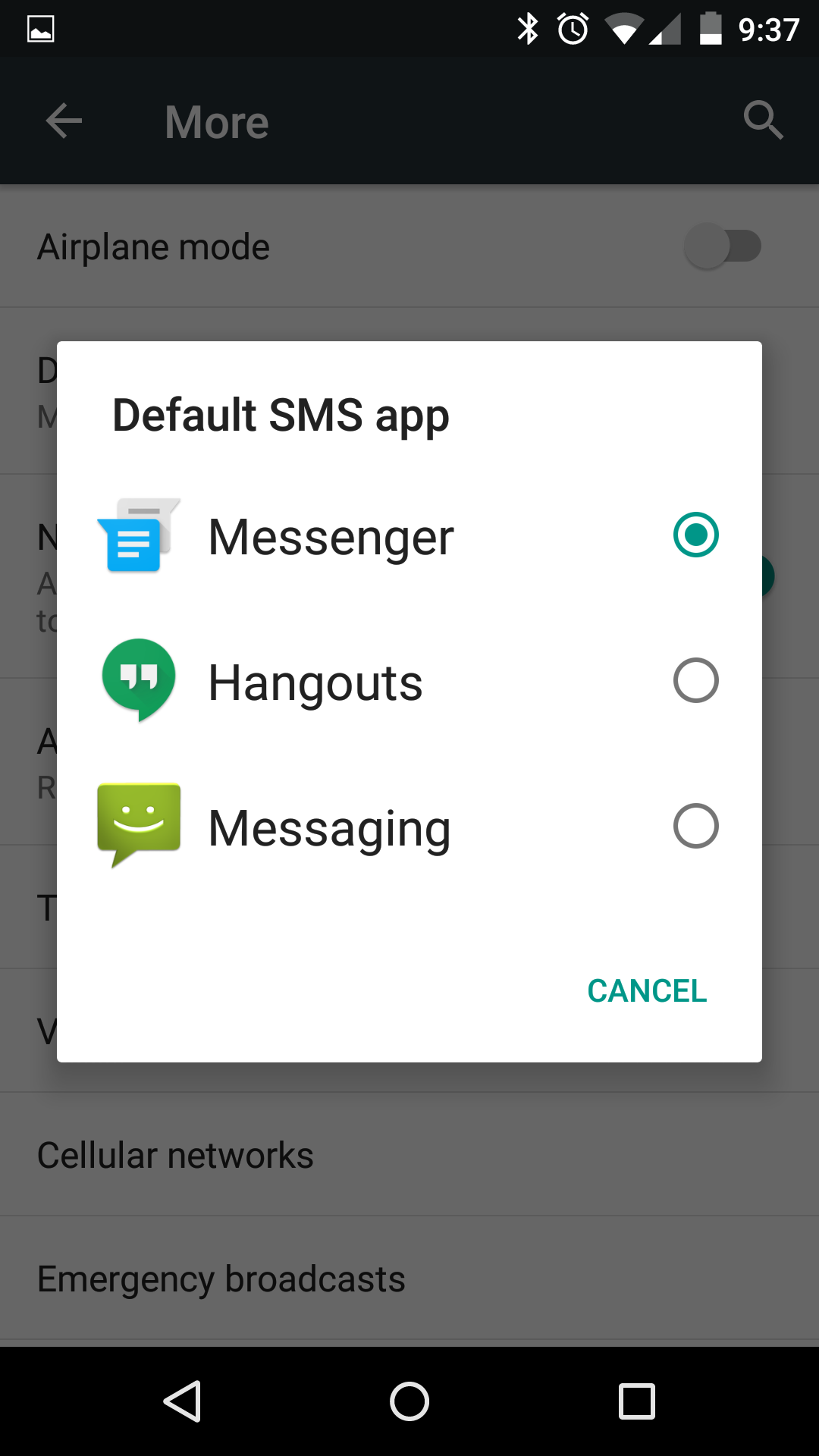Toggle Airplane mode switch
Image resolution: width=819 pixels, height=1456 pixels.
723,246
